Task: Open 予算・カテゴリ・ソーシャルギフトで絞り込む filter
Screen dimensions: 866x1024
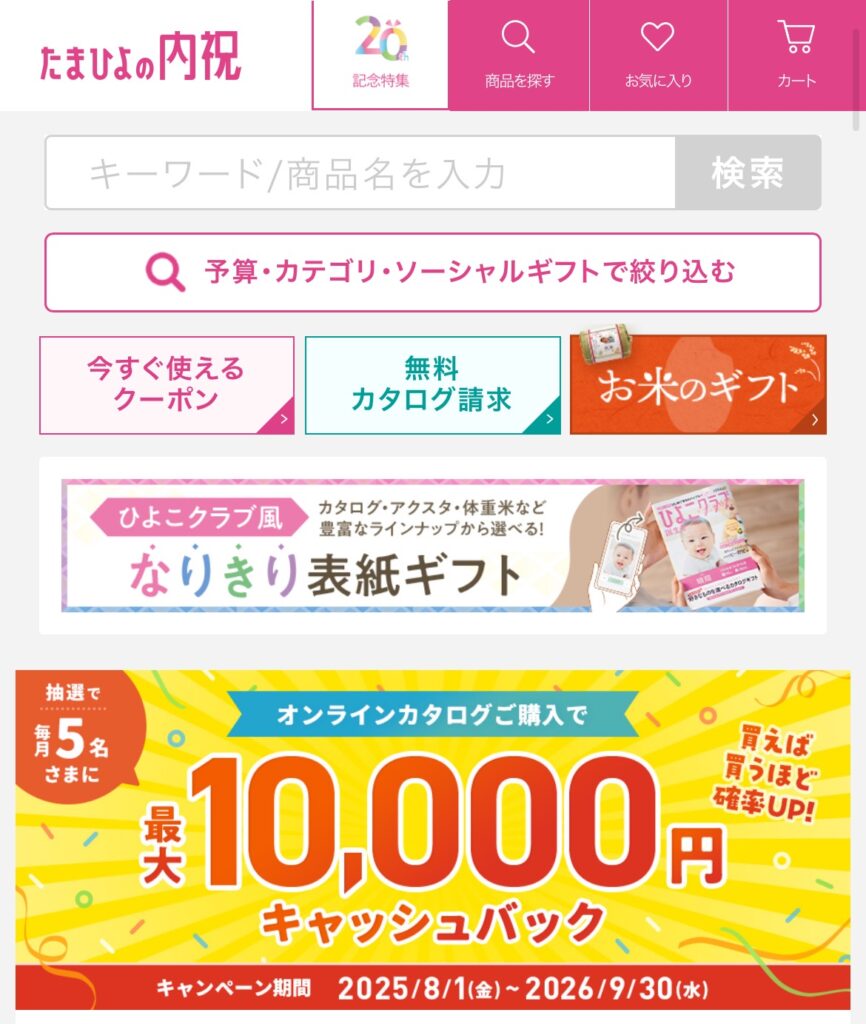Action: [432, 272]
